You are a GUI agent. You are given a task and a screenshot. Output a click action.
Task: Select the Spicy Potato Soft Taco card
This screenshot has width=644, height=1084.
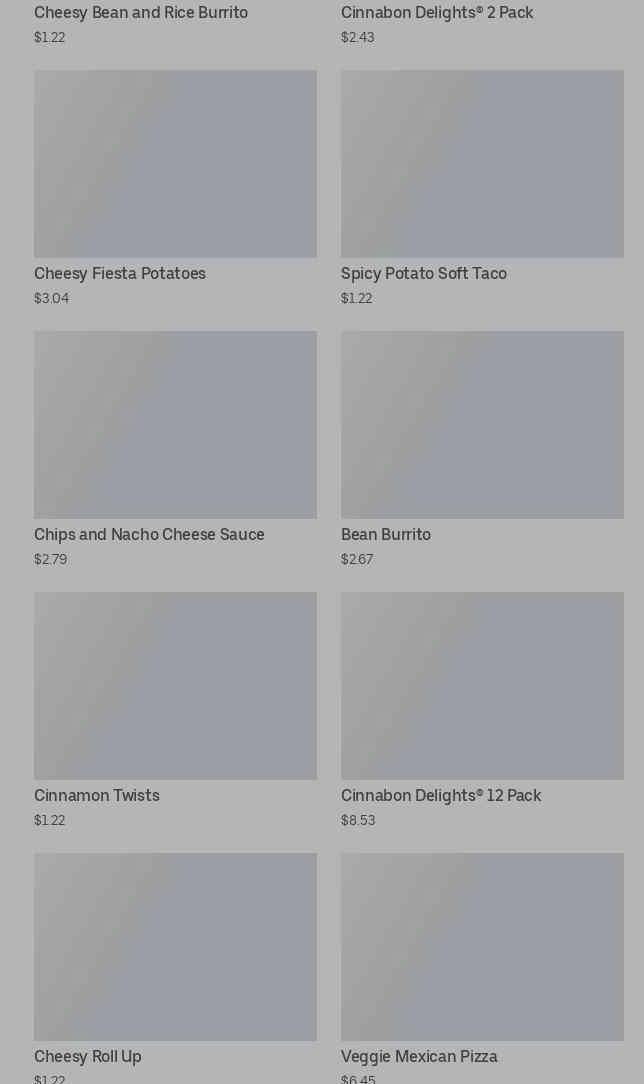[482, 188]
